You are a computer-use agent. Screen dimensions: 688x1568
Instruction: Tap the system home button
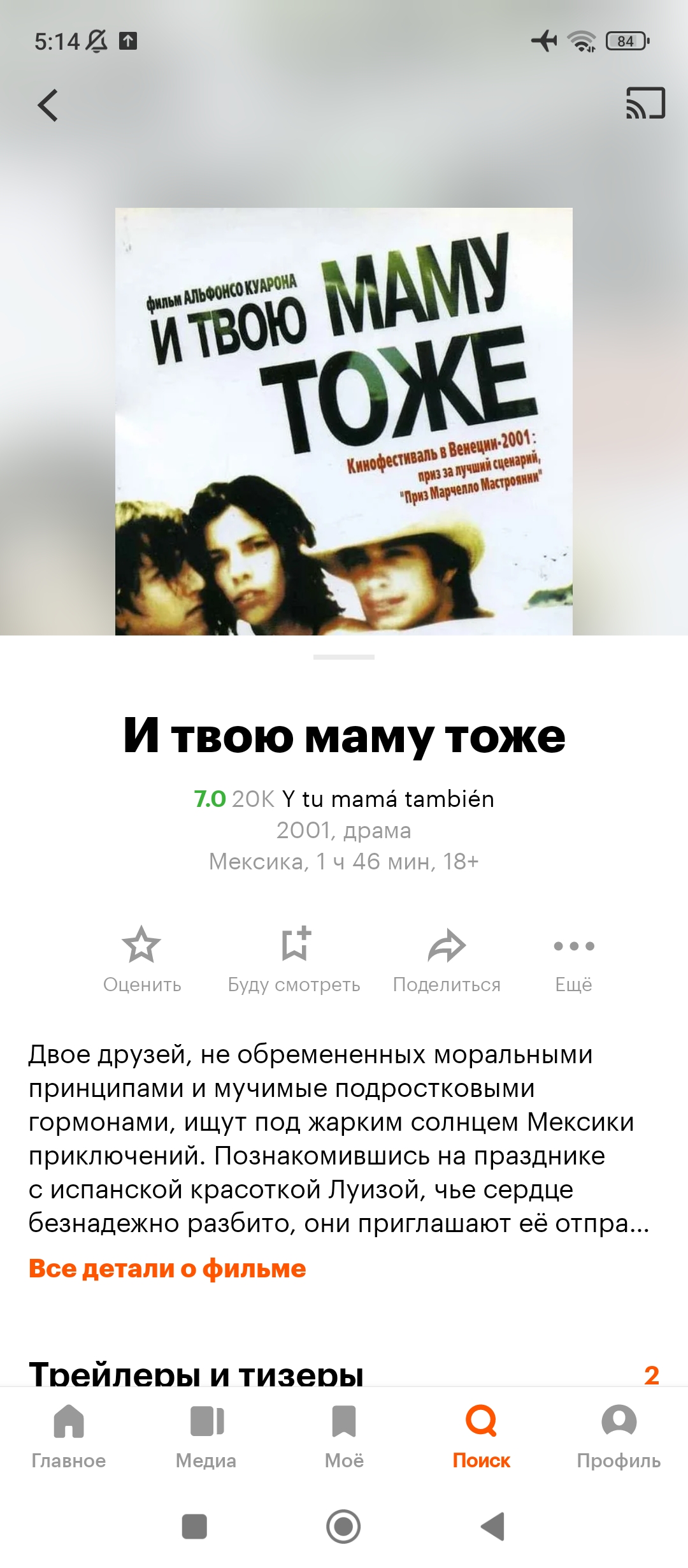(343, 1527)
